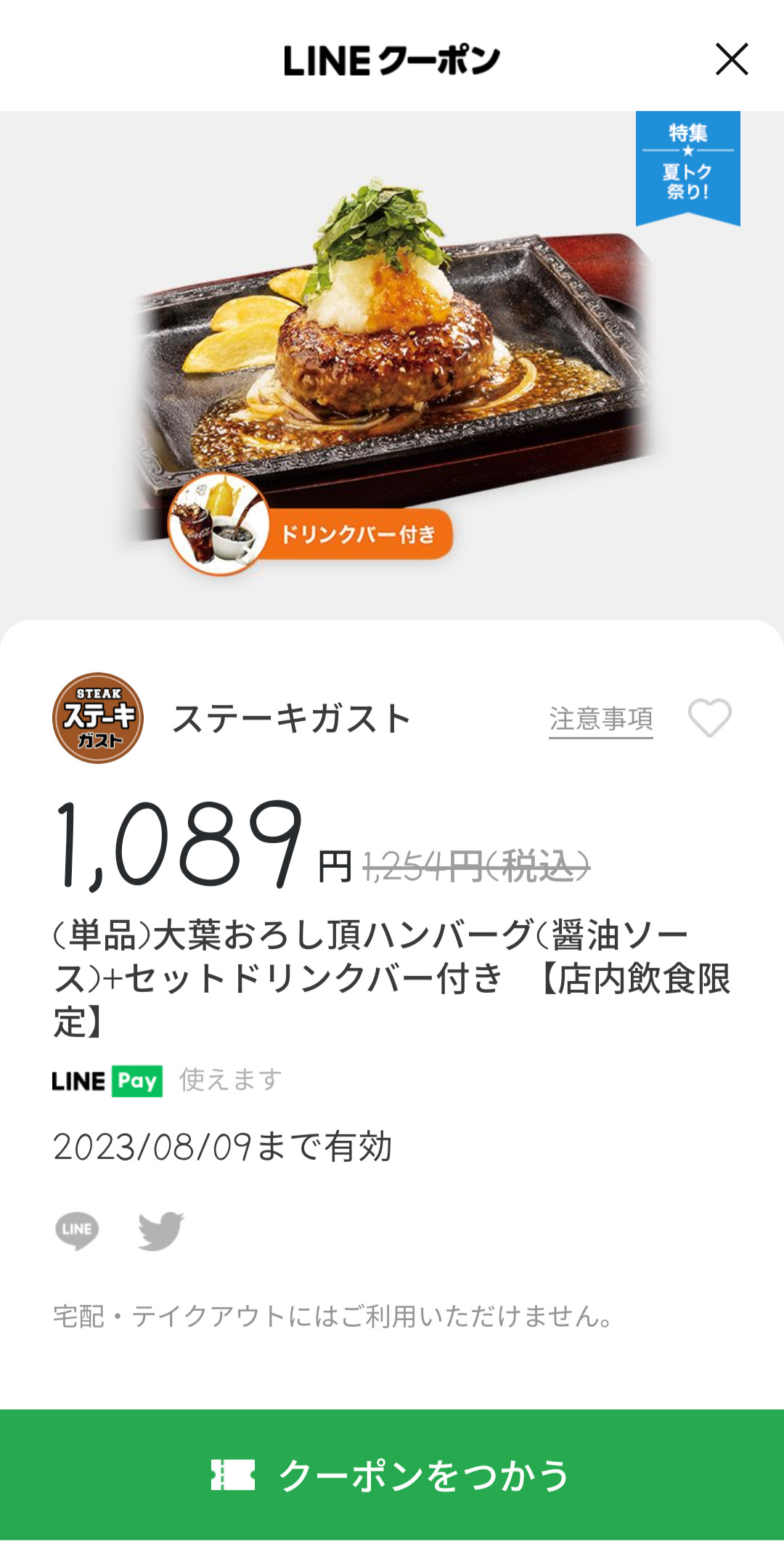
Task: Tap クーポンをつかう to use the coupon
Action: pyautogui.click(x=392, y=1474)
